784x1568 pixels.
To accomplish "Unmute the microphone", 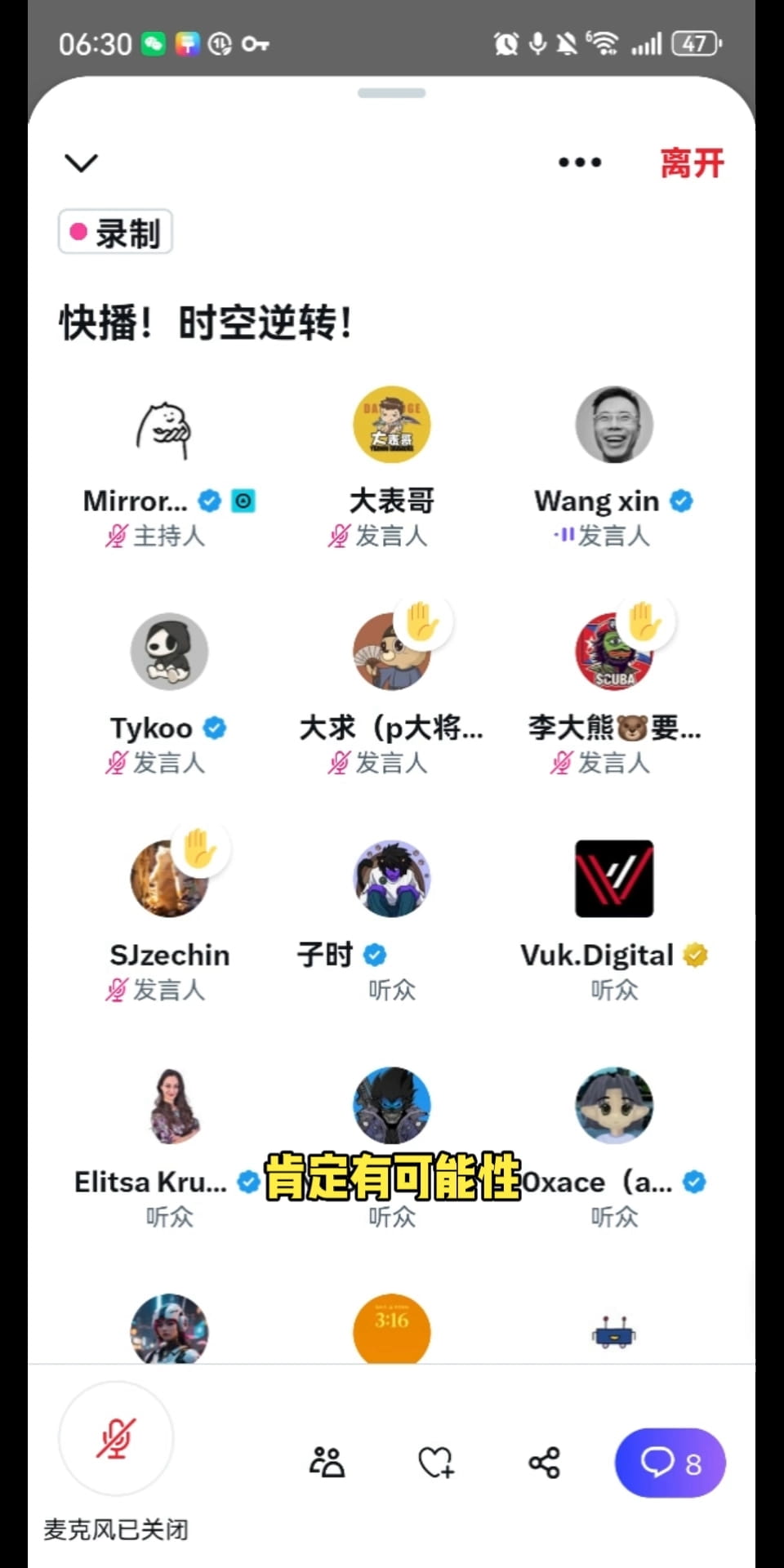I will pos(116,1438).
